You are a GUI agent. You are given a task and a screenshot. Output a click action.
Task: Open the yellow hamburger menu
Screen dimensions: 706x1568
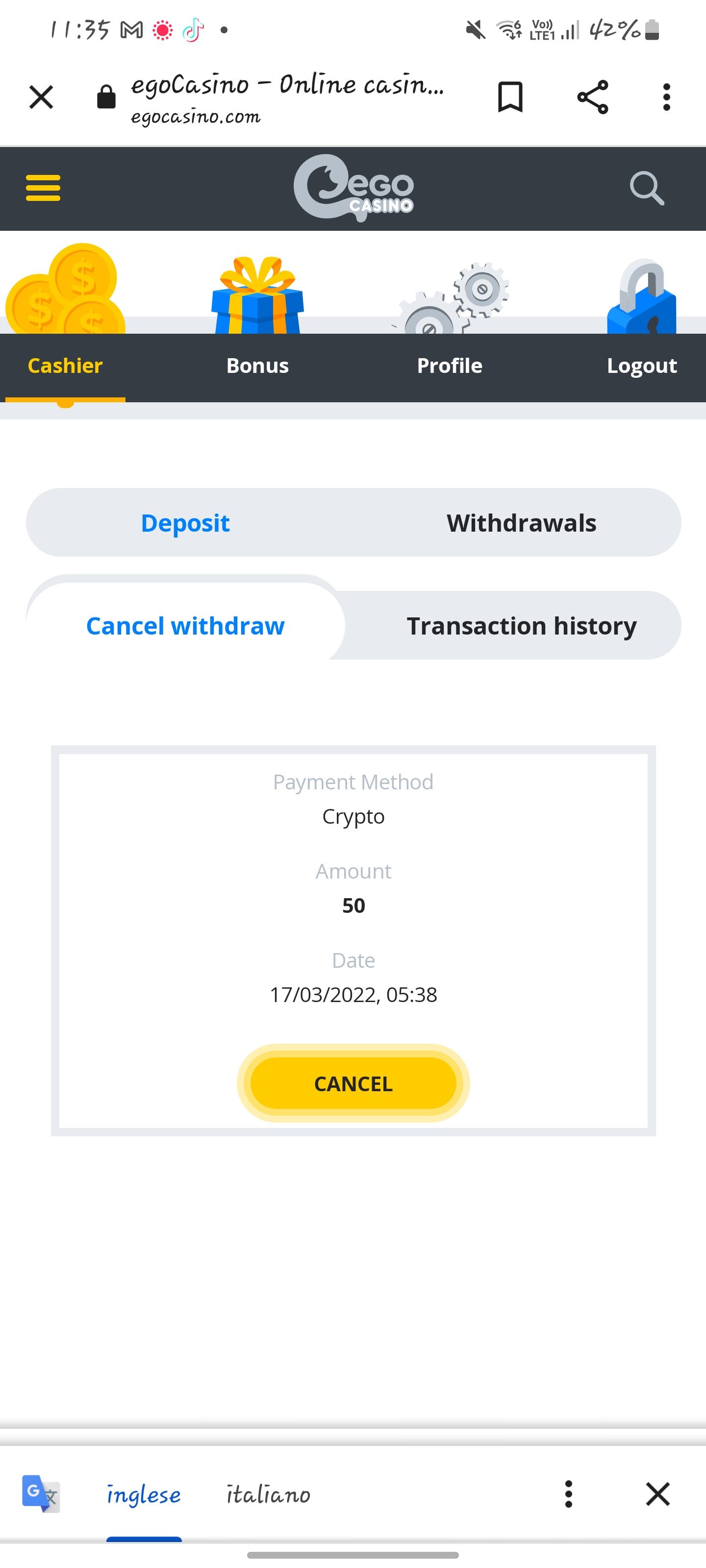pyautogui.click(x=43, y=188)
